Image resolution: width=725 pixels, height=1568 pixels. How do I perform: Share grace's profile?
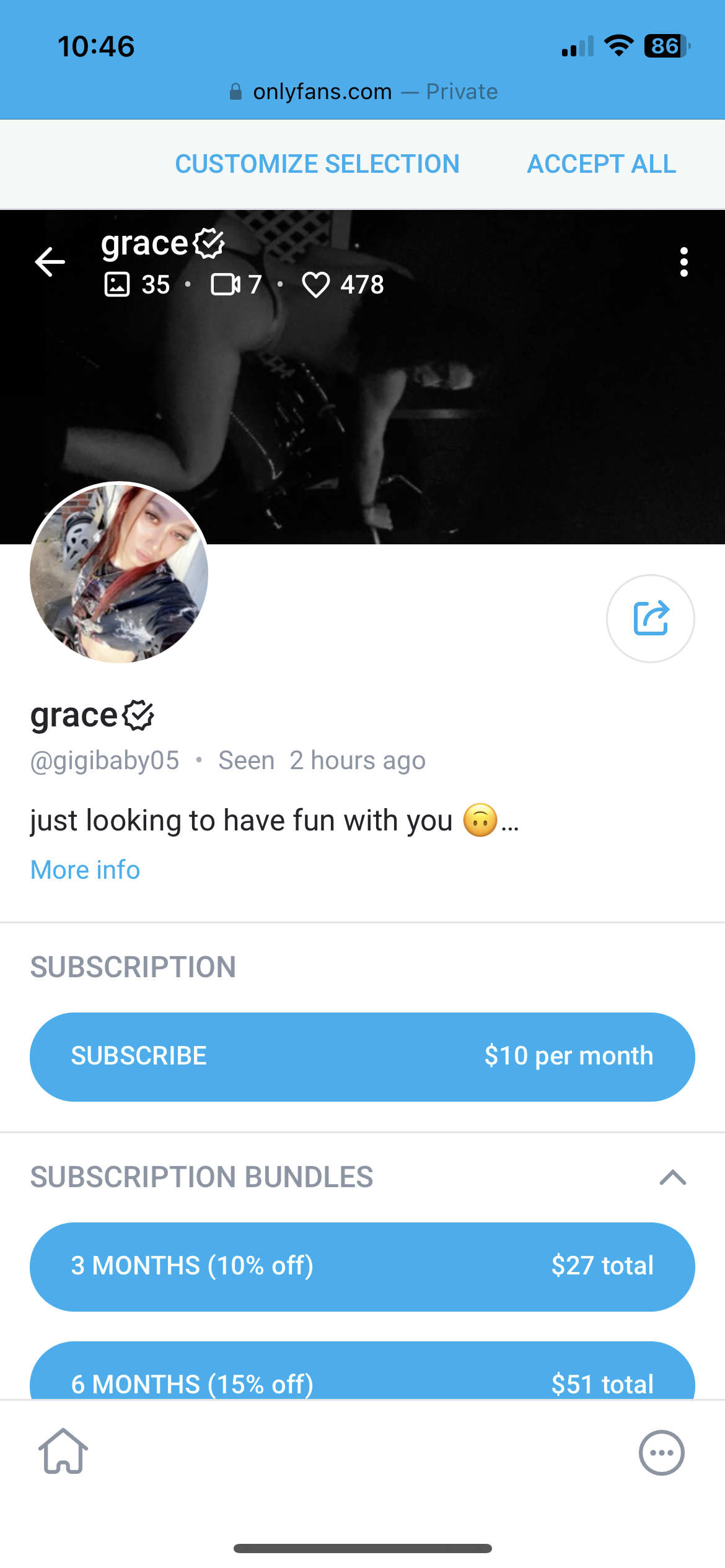tap(650, 618)
